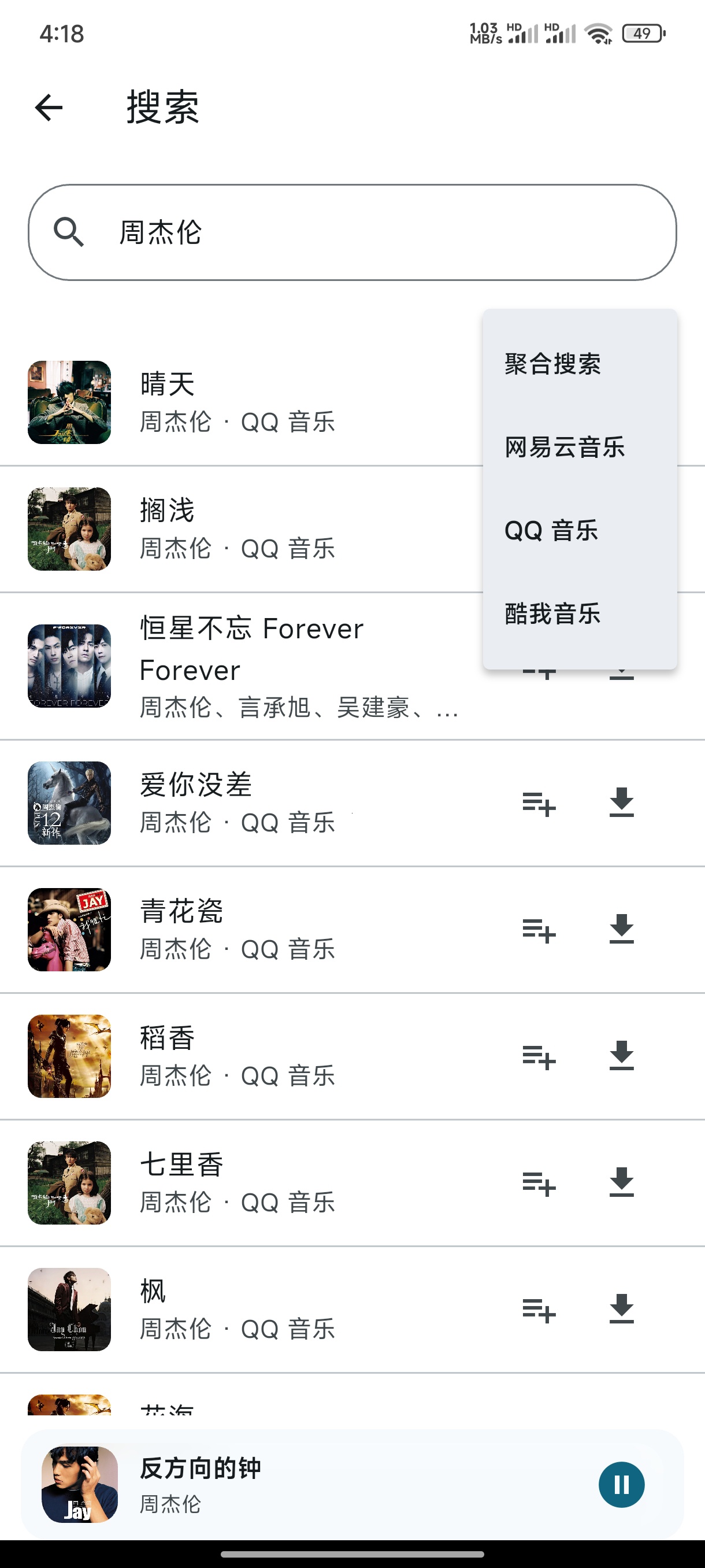The height and width of the screenshot is (1568, 705).
Task: Open the now playing bar for 反方向的钟
Action: tap(304, 1485)
